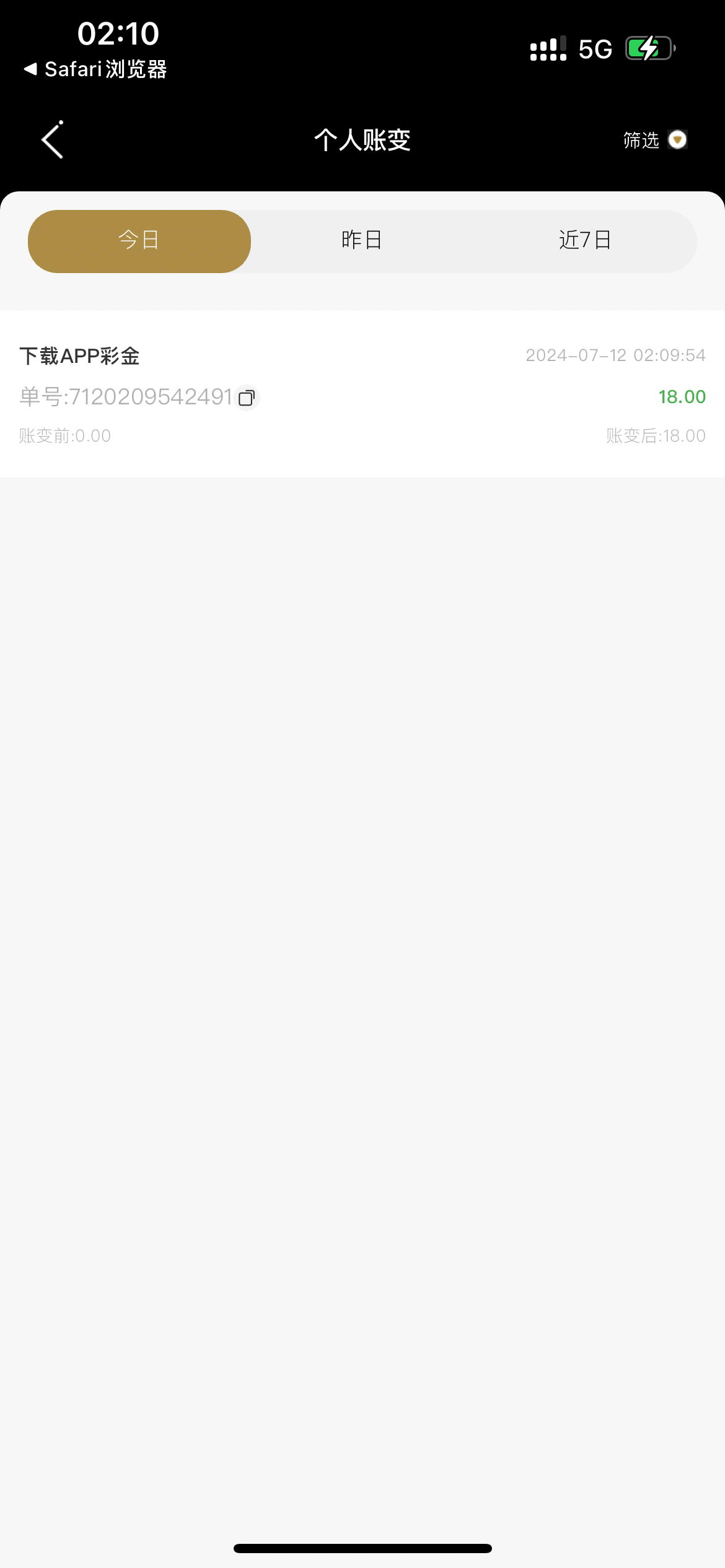The height and width of the screenshot is (1568, 725).
Task: Go back using the top-left arrow
Action: (x=53, y=139)
